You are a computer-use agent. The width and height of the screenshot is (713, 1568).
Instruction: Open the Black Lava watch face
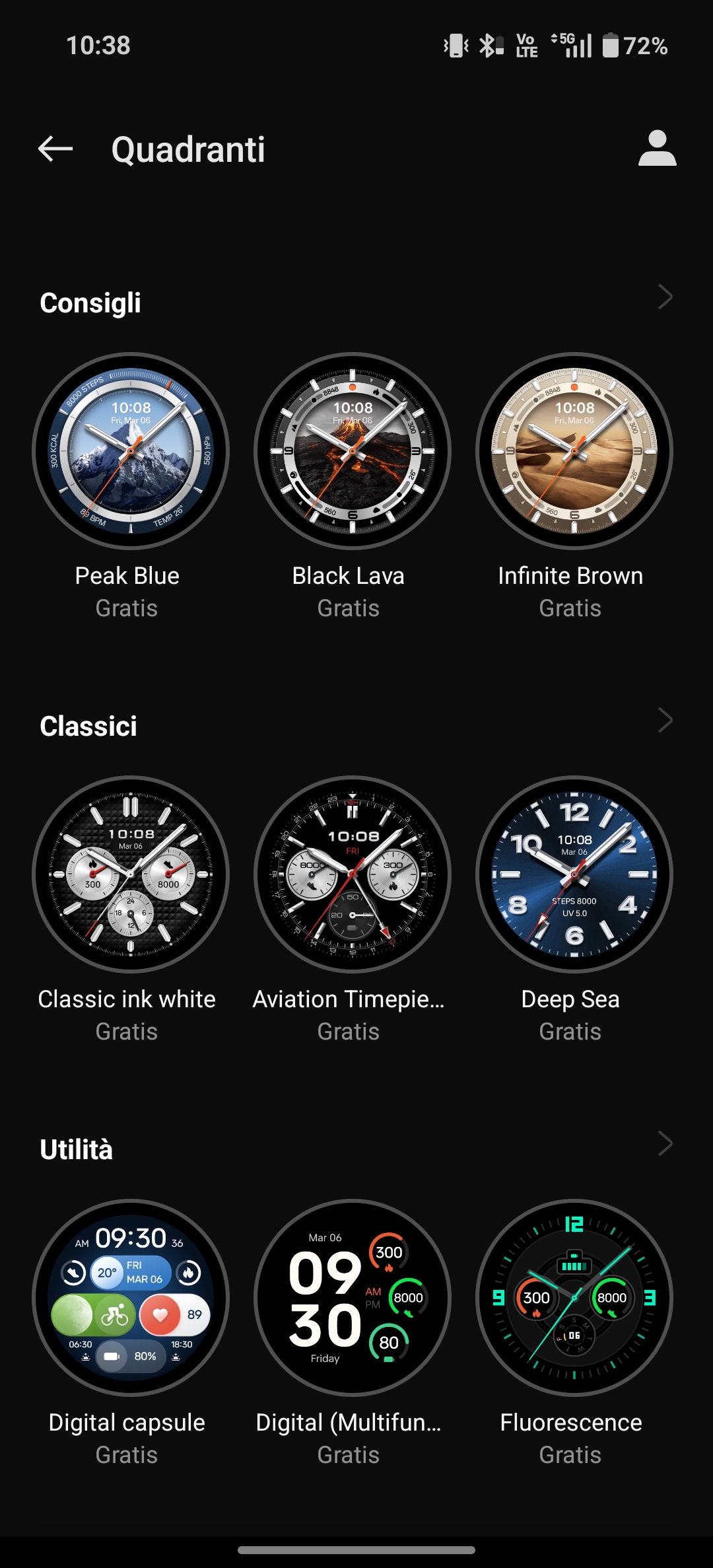(x=353, y=451)
